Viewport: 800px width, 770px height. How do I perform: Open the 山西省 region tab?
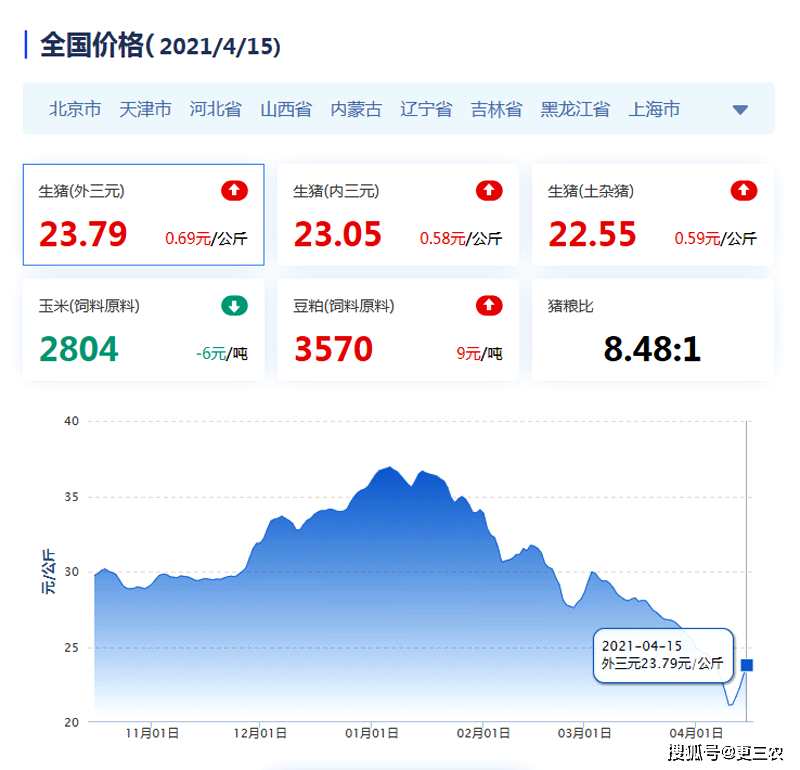pyautogui.click(x=286, y=110)
